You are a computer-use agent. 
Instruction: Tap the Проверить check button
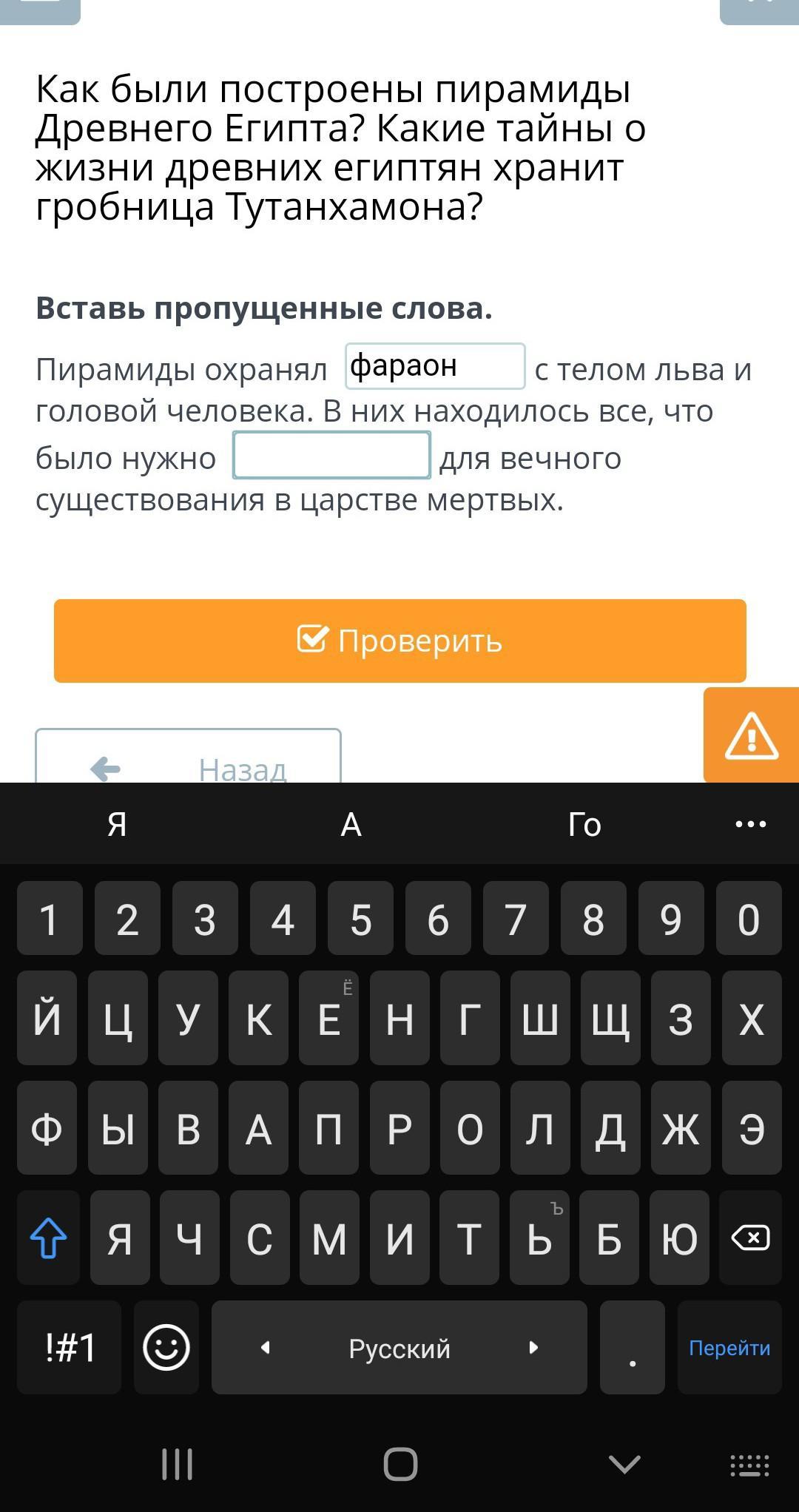399,641
